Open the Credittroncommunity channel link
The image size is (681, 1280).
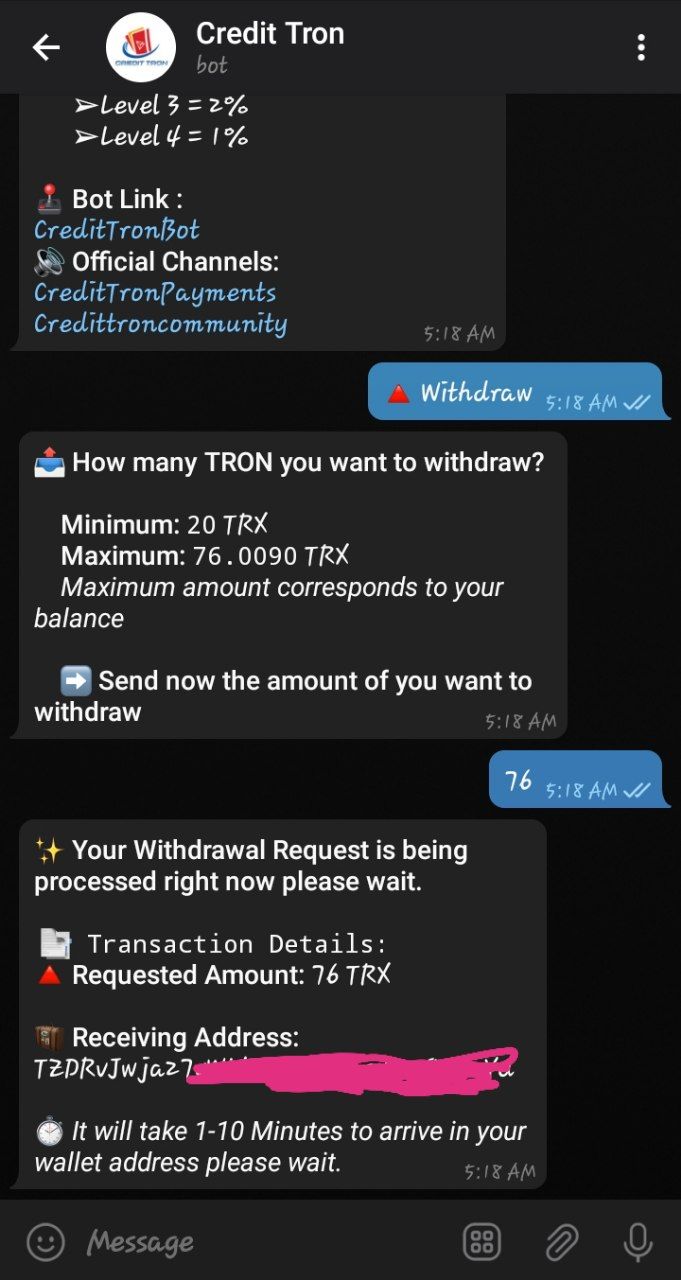[160, 324]
